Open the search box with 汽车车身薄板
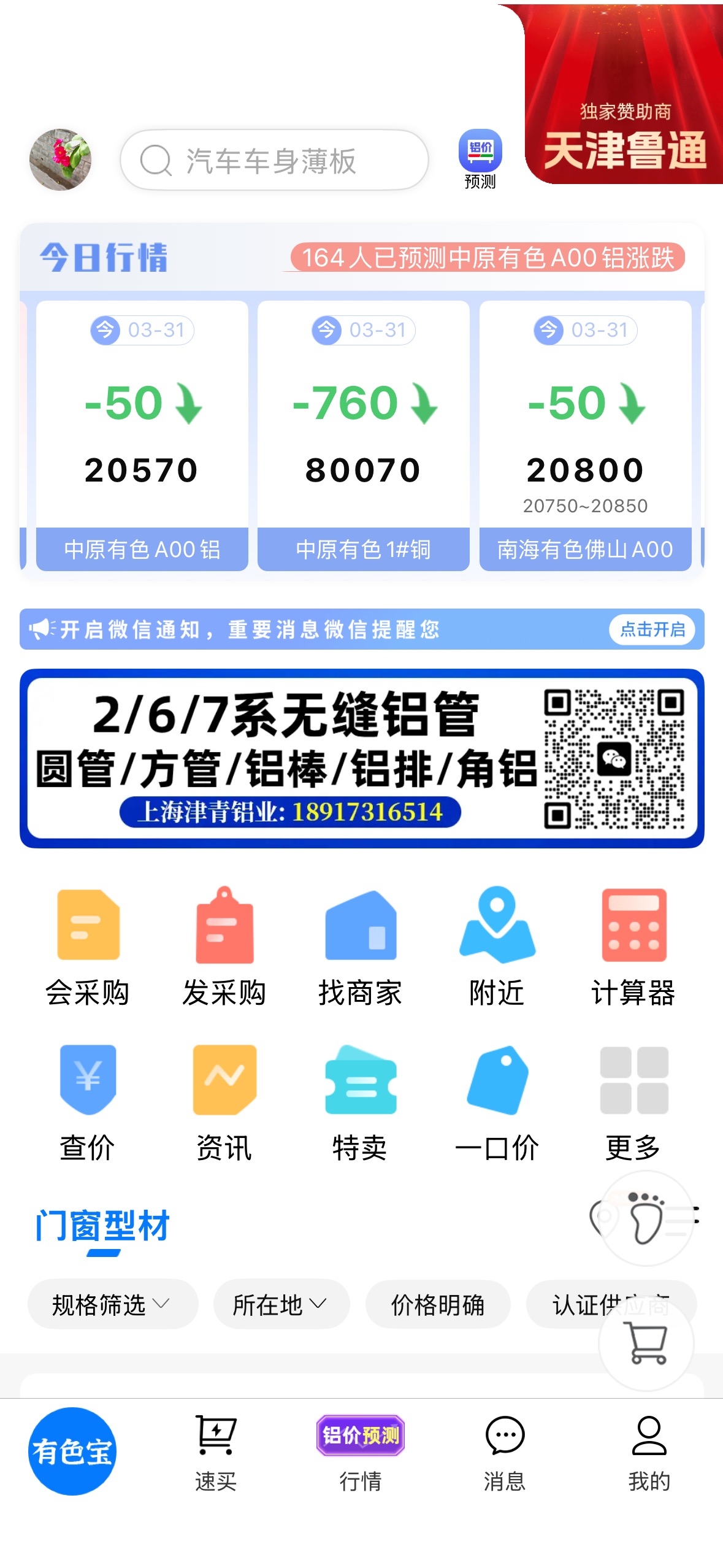The height and width of the screenshot is (1568, 723). 274,160
